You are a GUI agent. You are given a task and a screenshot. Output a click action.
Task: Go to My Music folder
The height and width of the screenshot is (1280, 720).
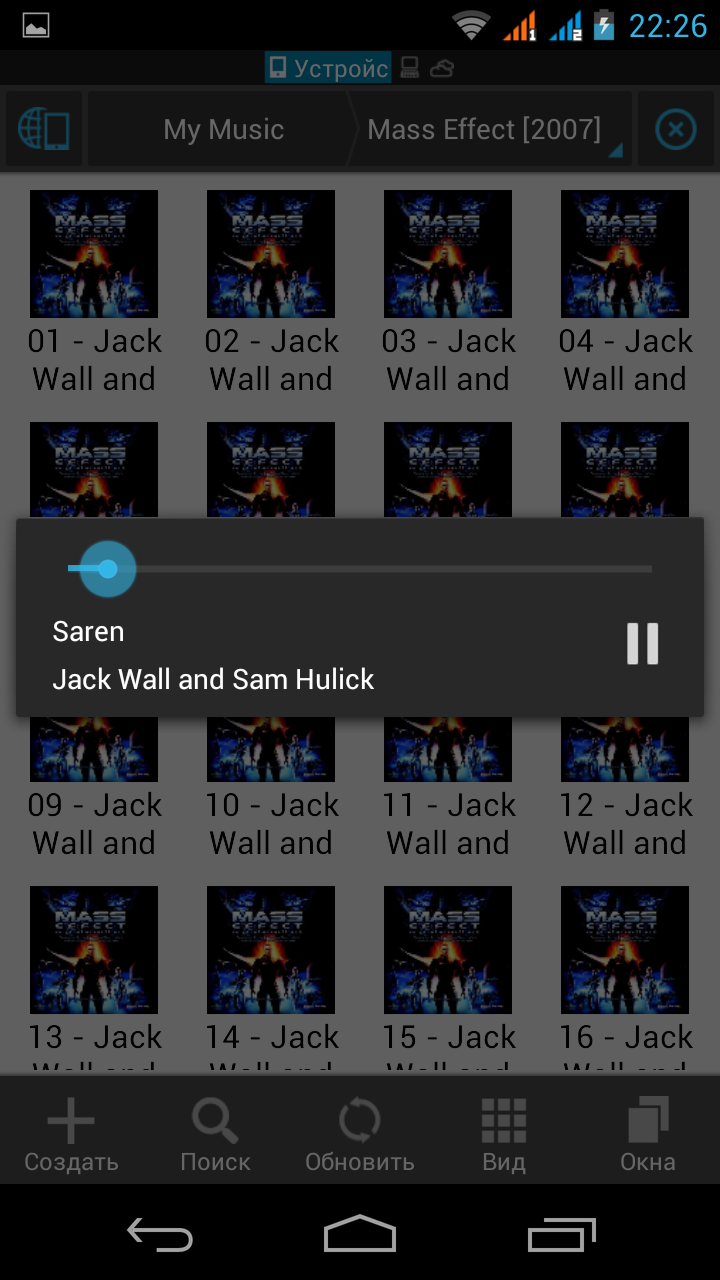click(x=223, y=130)
